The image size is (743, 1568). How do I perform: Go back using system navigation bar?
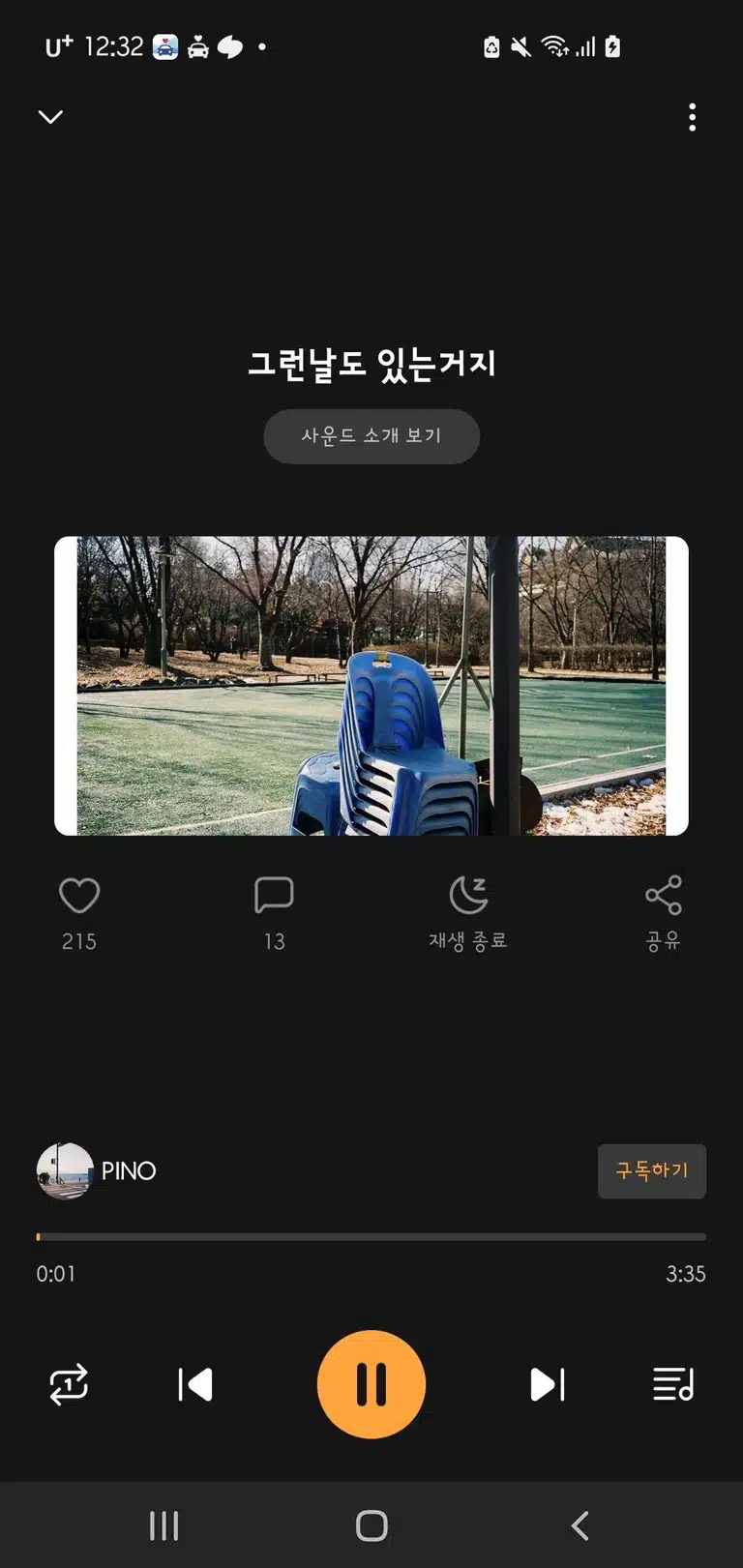click(x=580, y=1525)
